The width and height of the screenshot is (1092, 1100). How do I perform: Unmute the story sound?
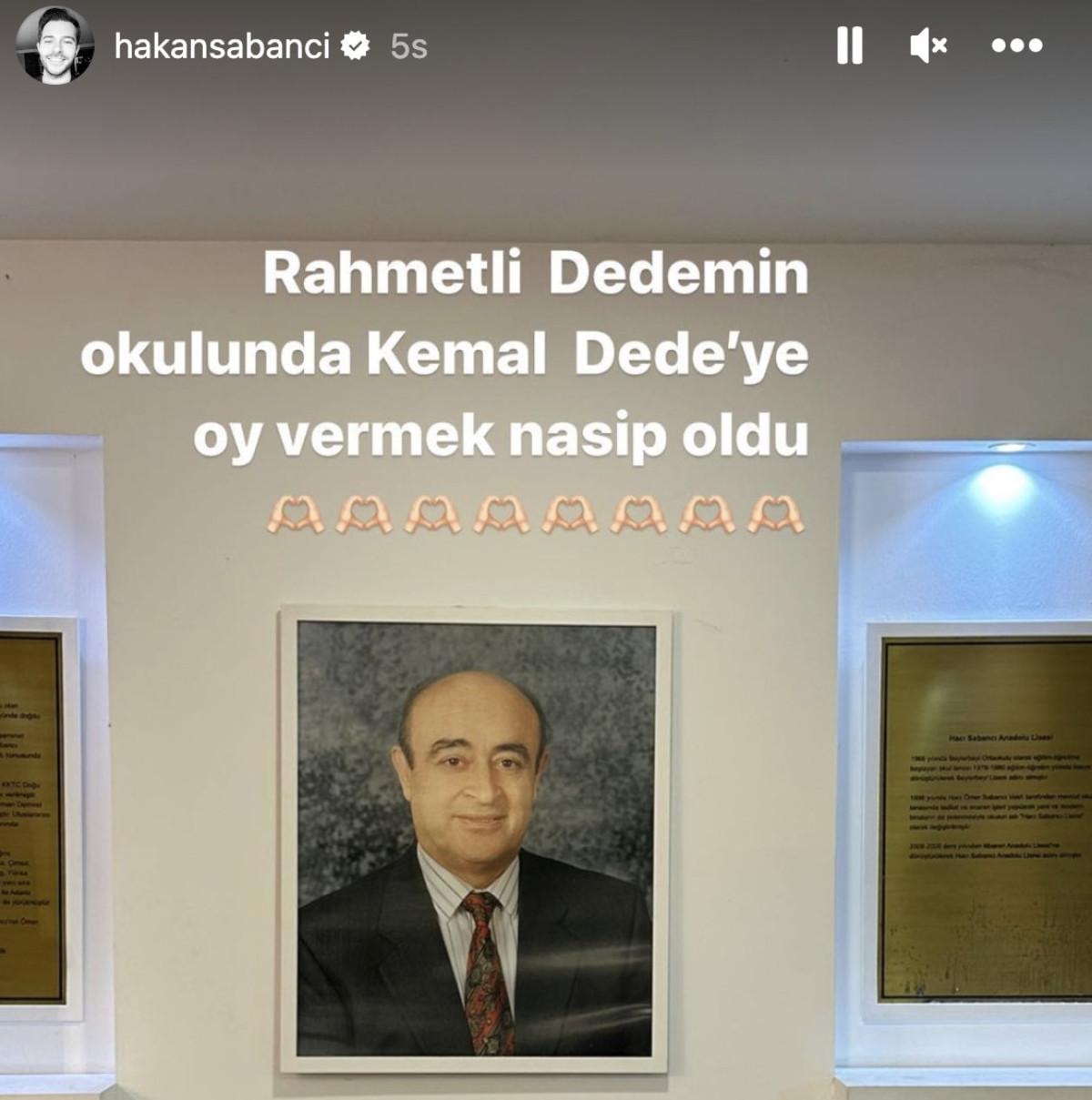pyautogui.click(x=927, y=45)
